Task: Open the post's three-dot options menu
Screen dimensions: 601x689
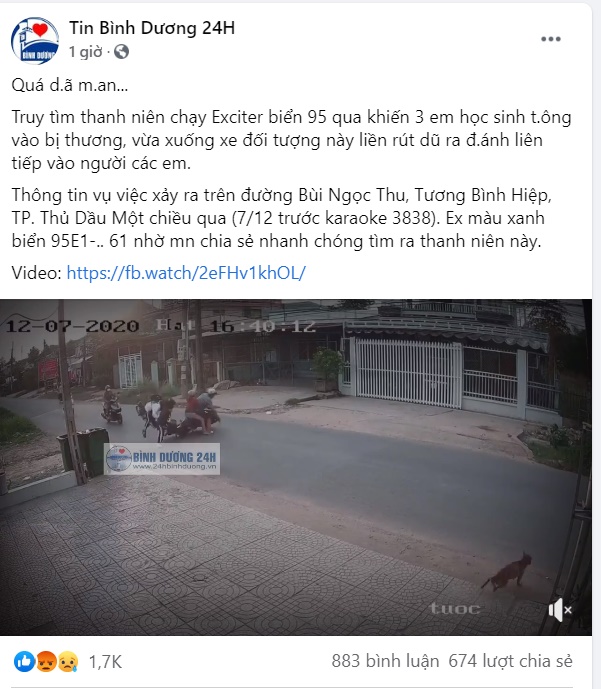Action: point(551,40)
